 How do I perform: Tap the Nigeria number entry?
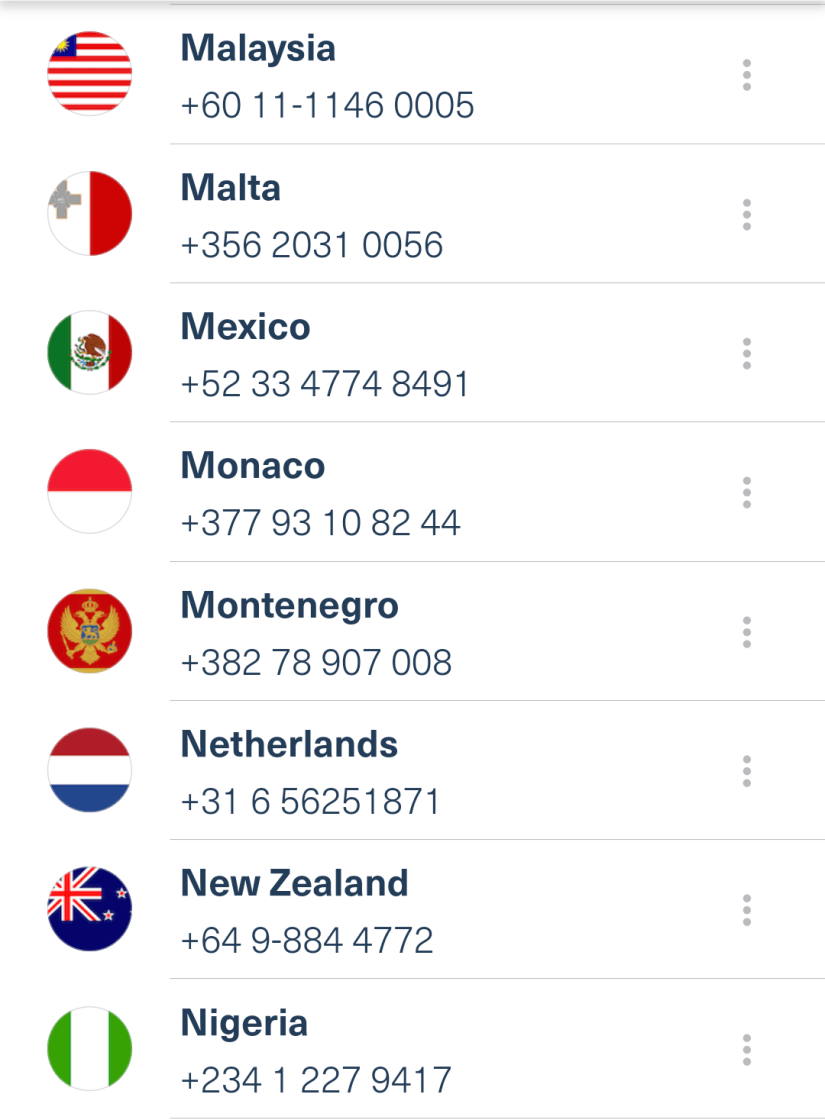tap(400, 1050)
